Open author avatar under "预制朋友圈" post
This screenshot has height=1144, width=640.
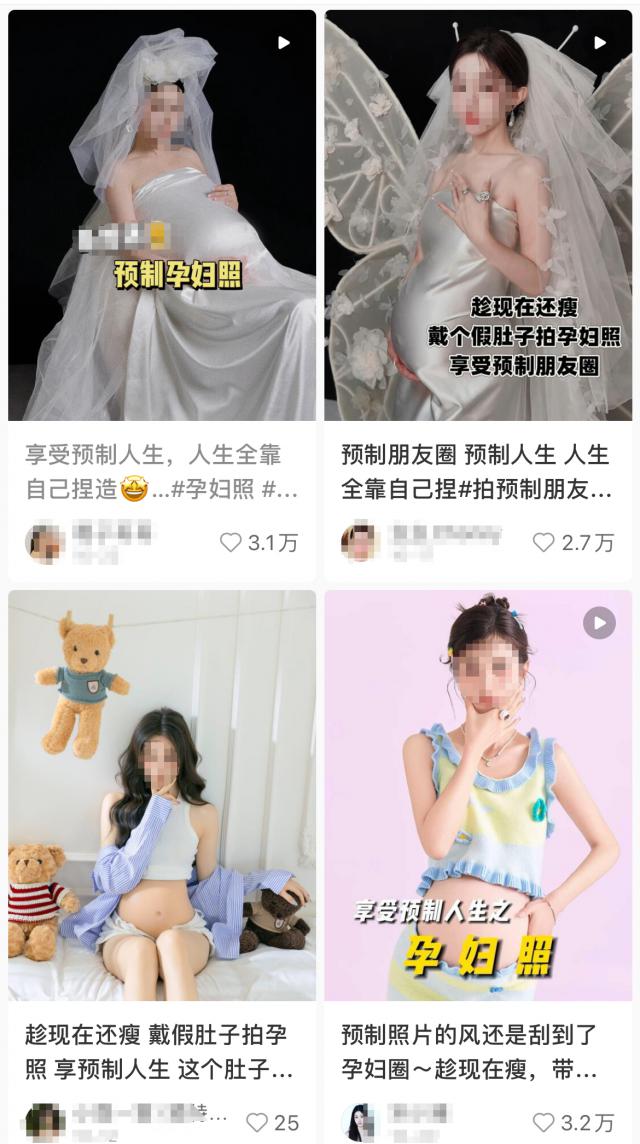coord(360,542)
